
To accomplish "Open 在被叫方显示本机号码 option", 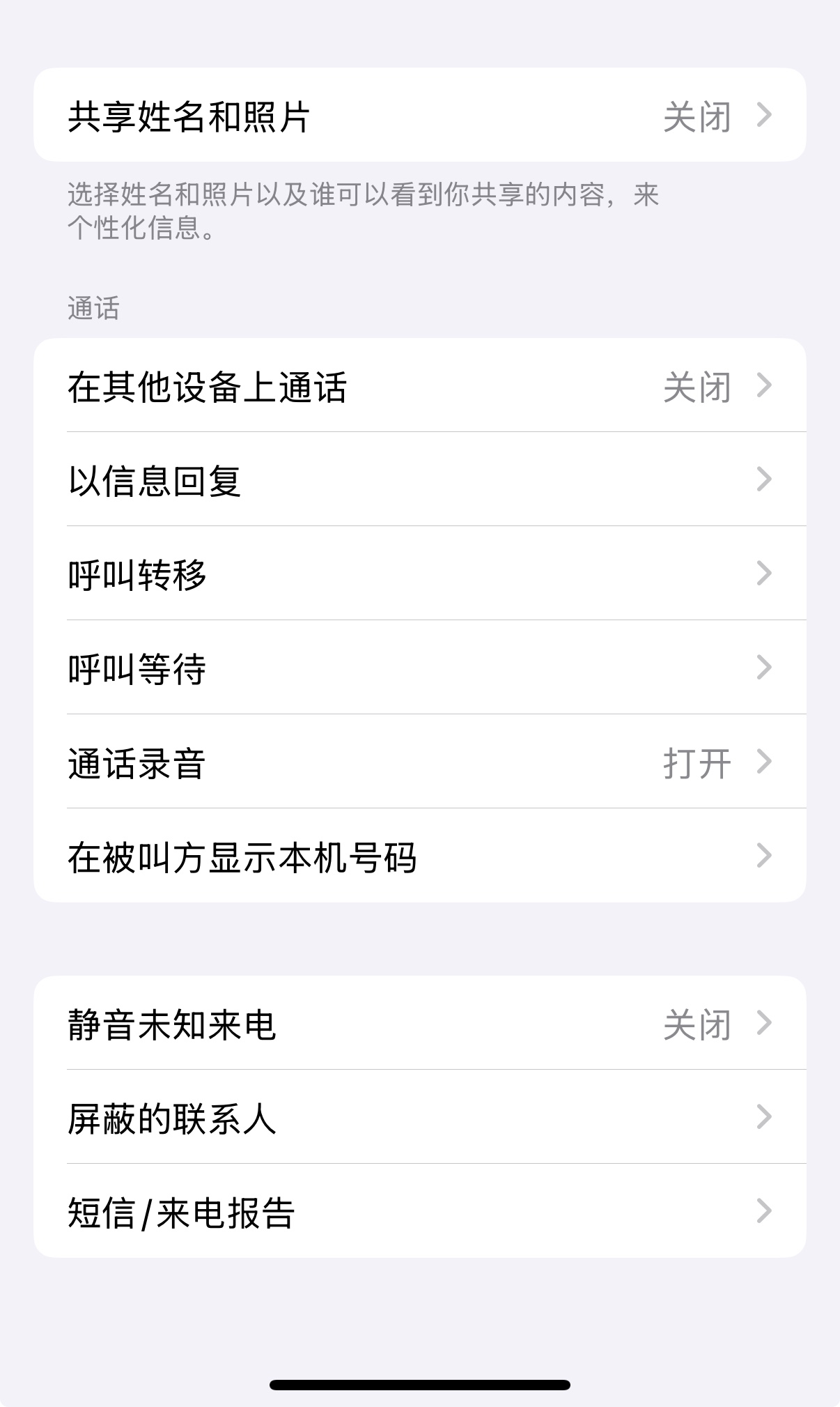I will (419, 856).
